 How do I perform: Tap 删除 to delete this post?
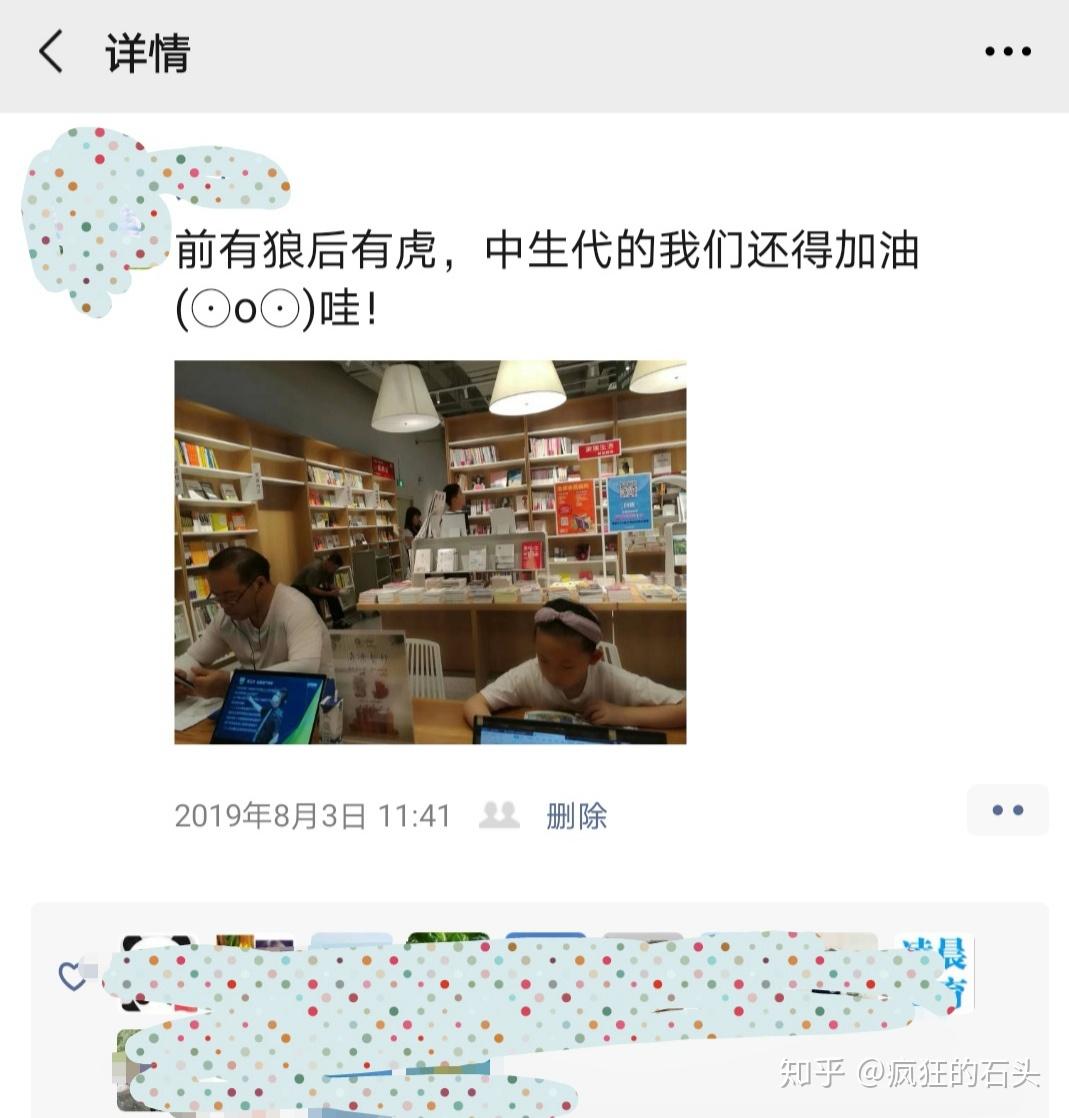coord(576,816)
